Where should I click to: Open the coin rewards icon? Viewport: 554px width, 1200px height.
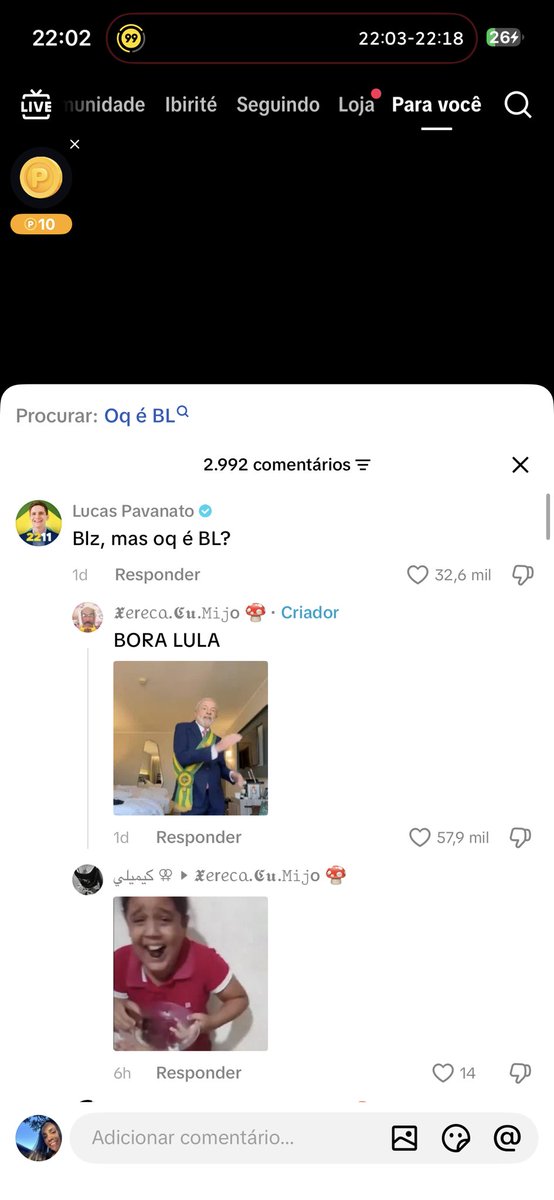pos(41,179)
